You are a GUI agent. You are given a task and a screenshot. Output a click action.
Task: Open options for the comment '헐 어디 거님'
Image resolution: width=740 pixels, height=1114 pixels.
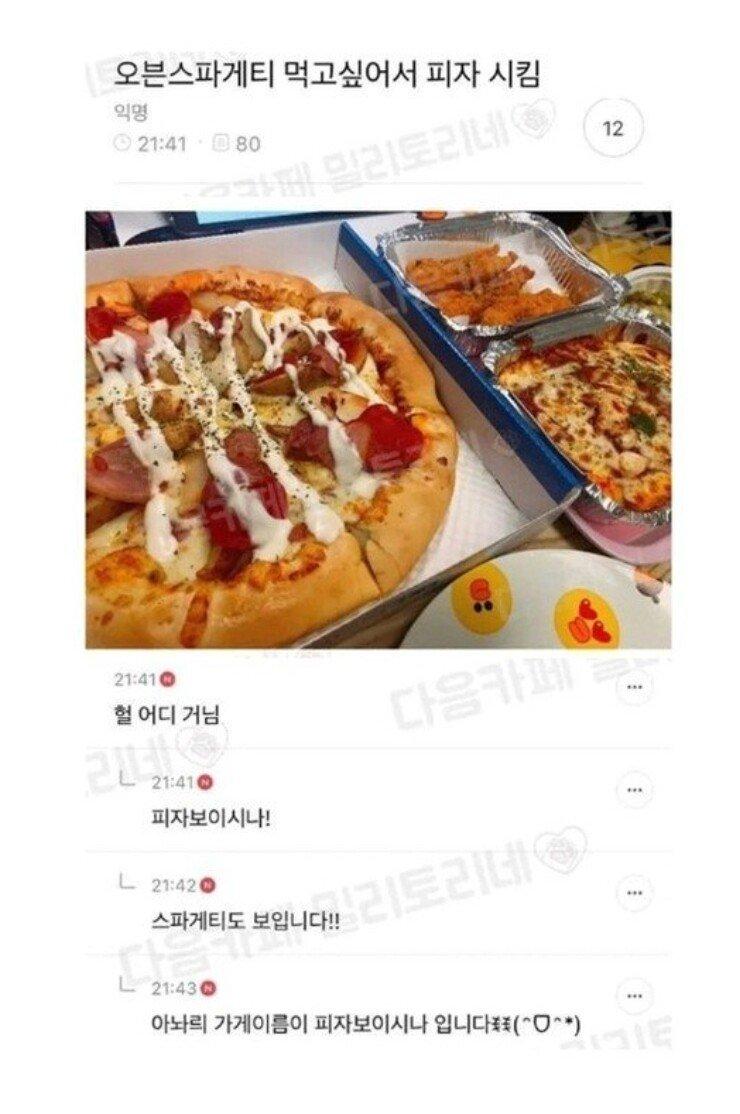(634, 687)
